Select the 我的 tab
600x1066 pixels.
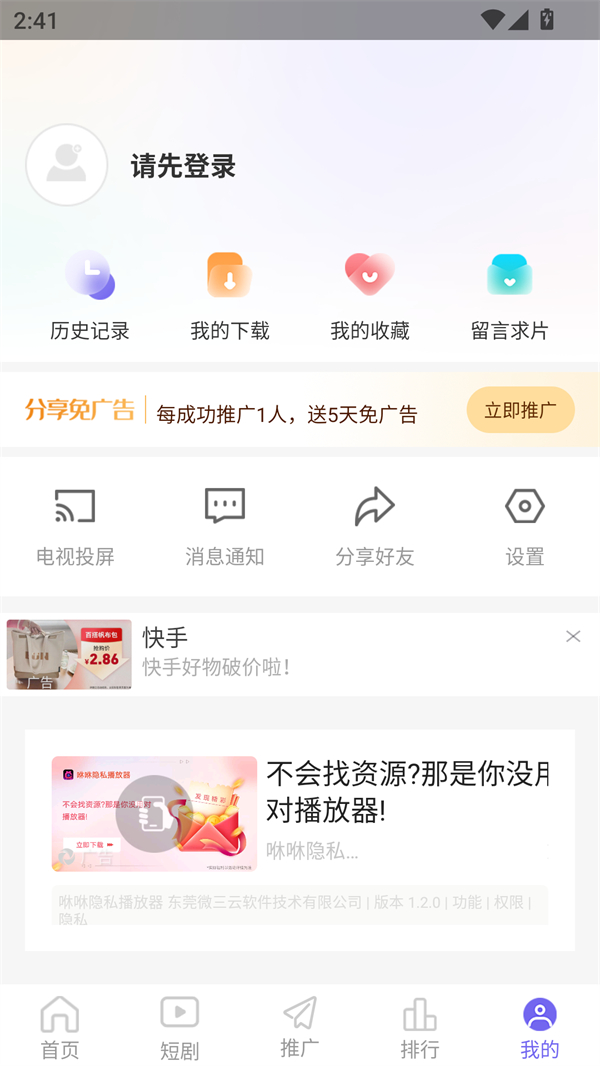[x=540, y=1027]
